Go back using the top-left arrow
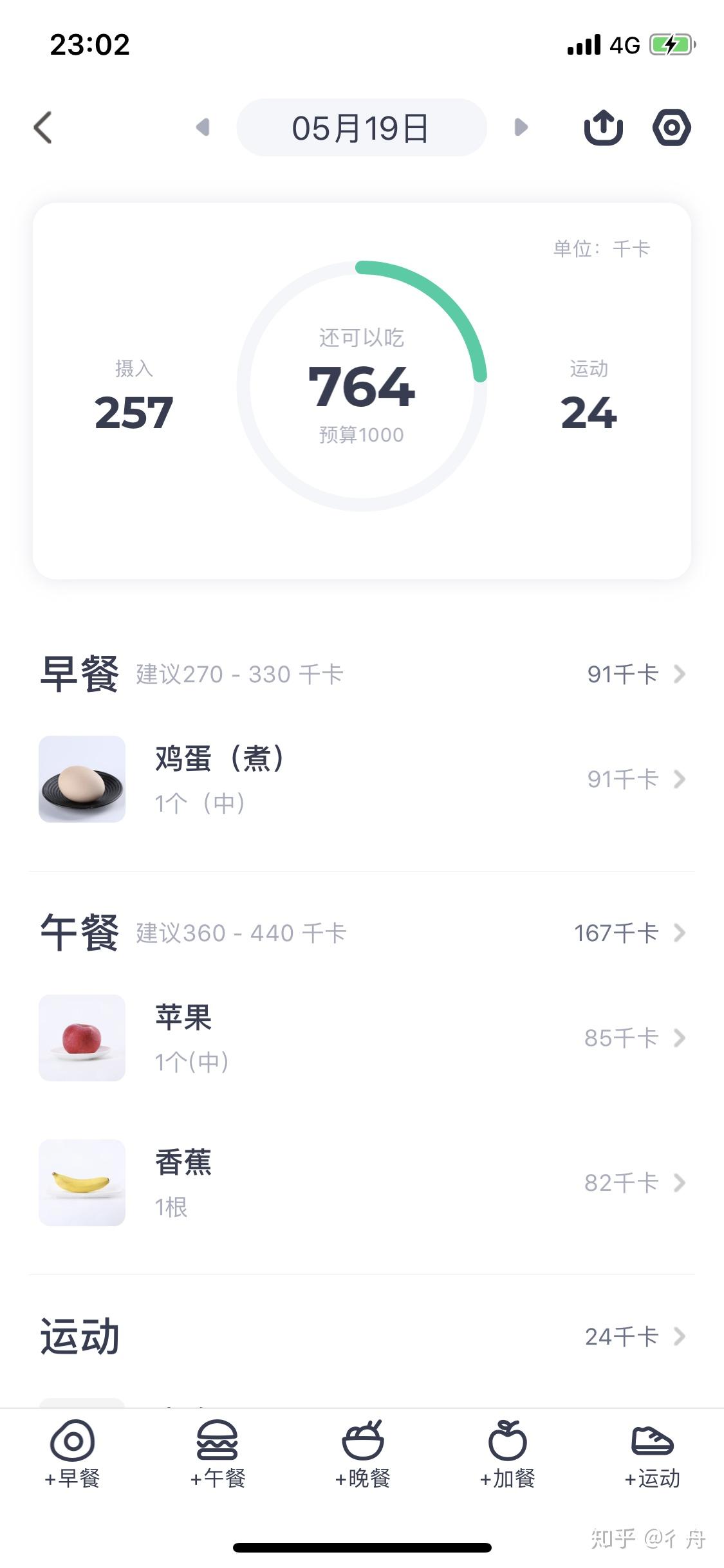Image resolution: width=724 pixels, height=1568 pixels. click(43, 127)
